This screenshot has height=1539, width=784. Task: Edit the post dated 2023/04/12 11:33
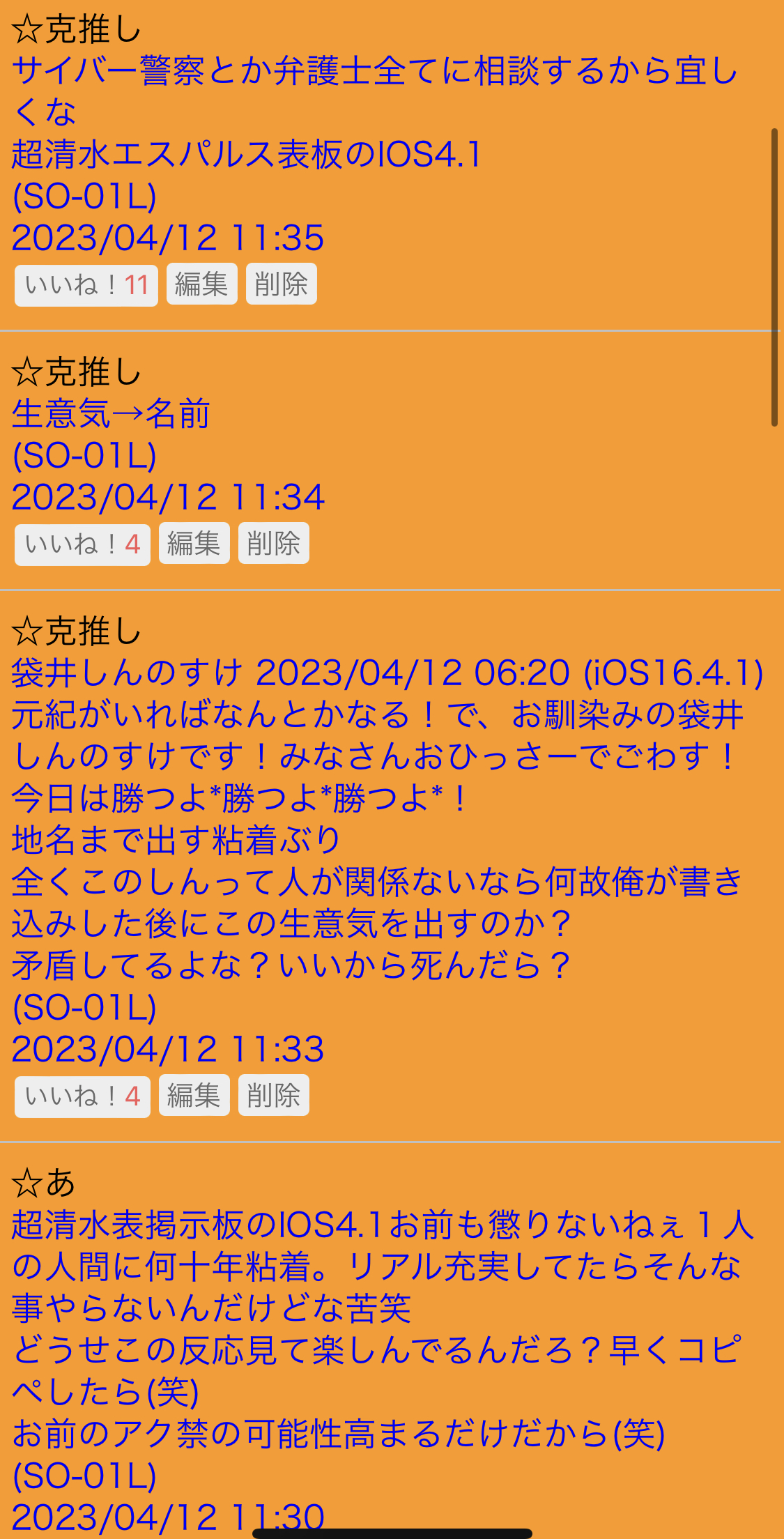[194, 1096]
